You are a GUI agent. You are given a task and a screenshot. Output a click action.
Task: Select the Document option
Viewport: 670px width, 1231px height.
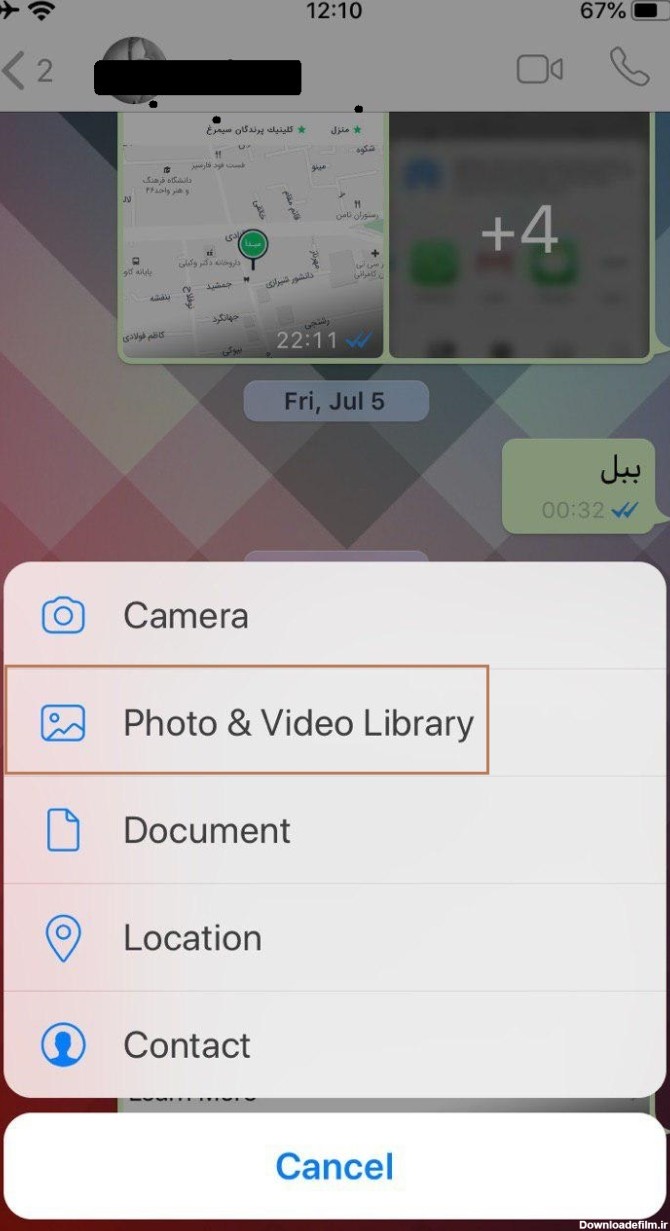click(335, 830)
